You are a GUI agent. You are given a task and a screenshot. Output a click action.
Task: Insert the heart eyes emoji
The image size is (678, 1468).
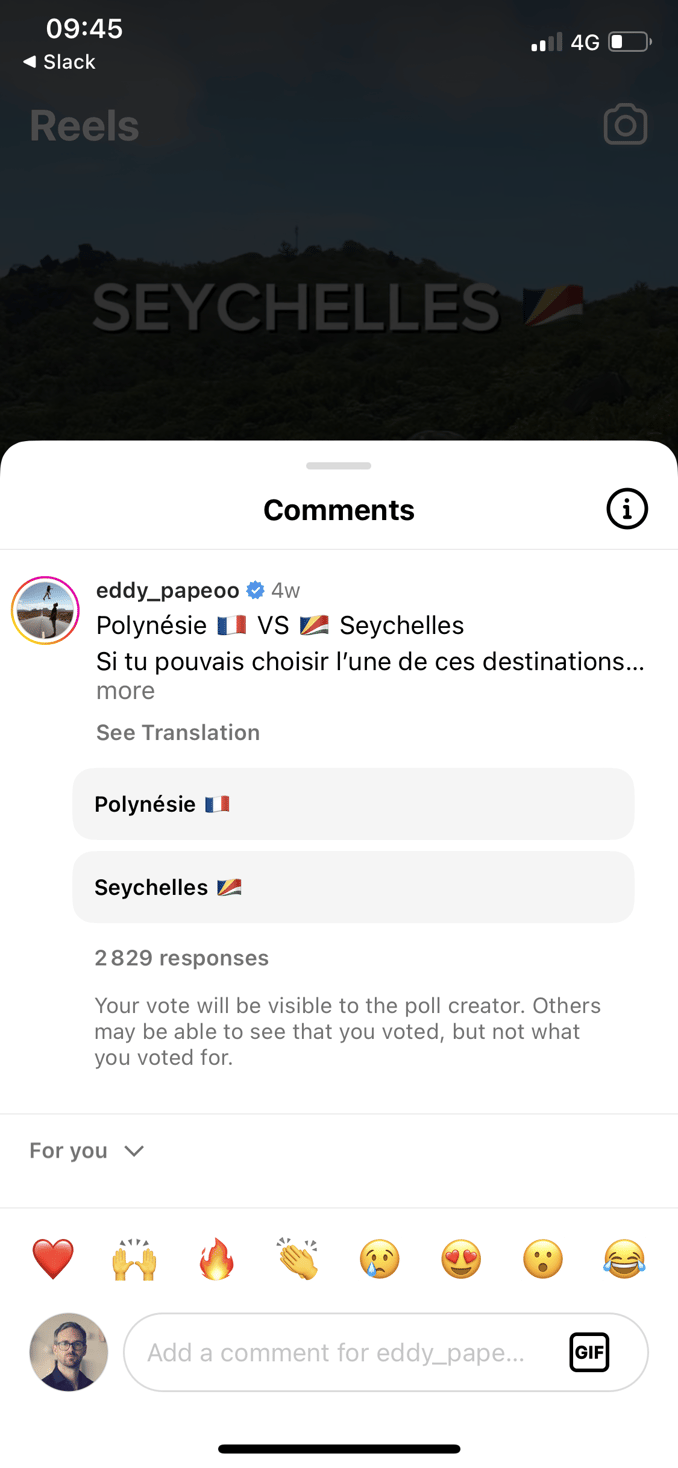(461, 1259)
